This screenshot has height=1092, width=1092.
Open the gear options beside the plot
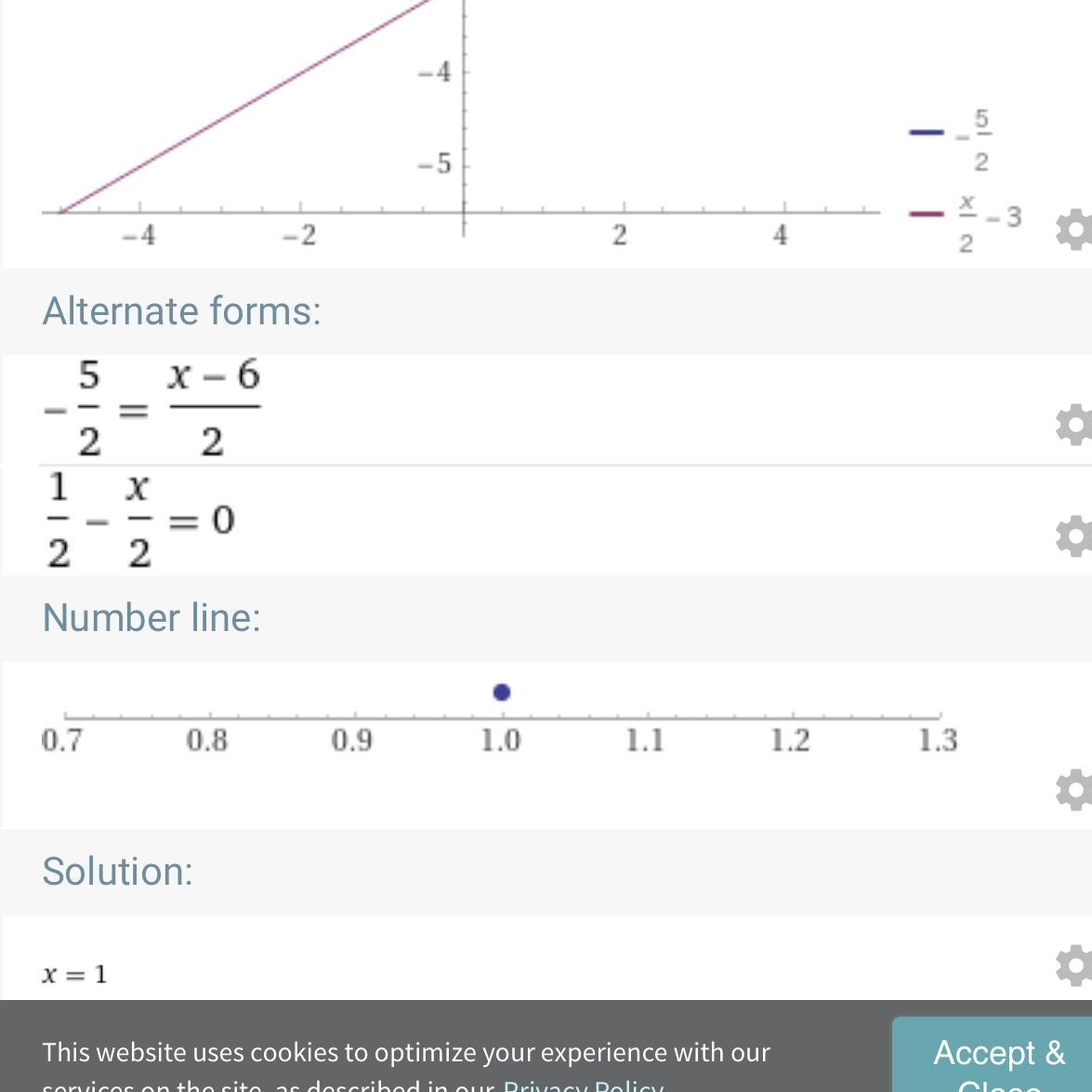pyautogui.click(x=1074, y=229)
